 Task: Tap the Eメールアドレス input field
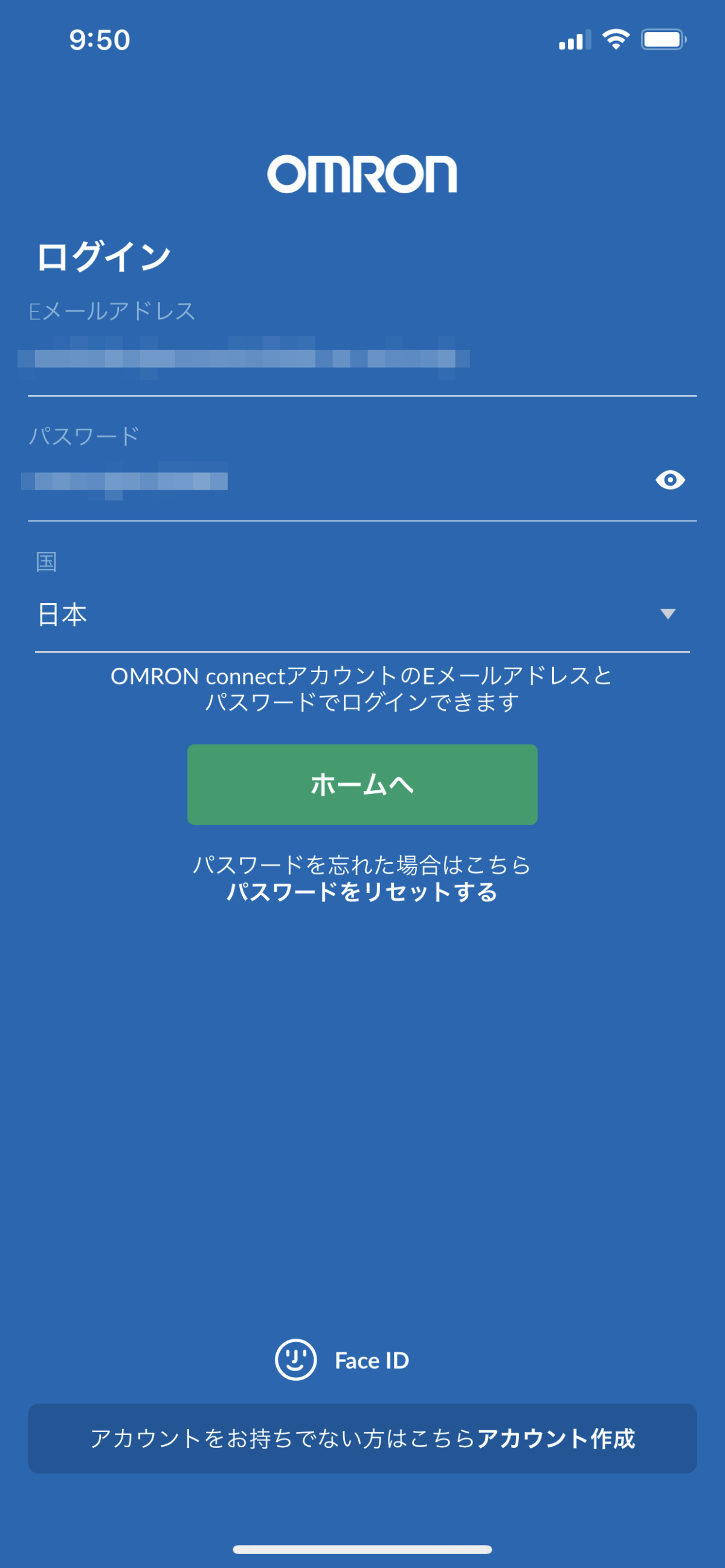[x=362, y=359]
